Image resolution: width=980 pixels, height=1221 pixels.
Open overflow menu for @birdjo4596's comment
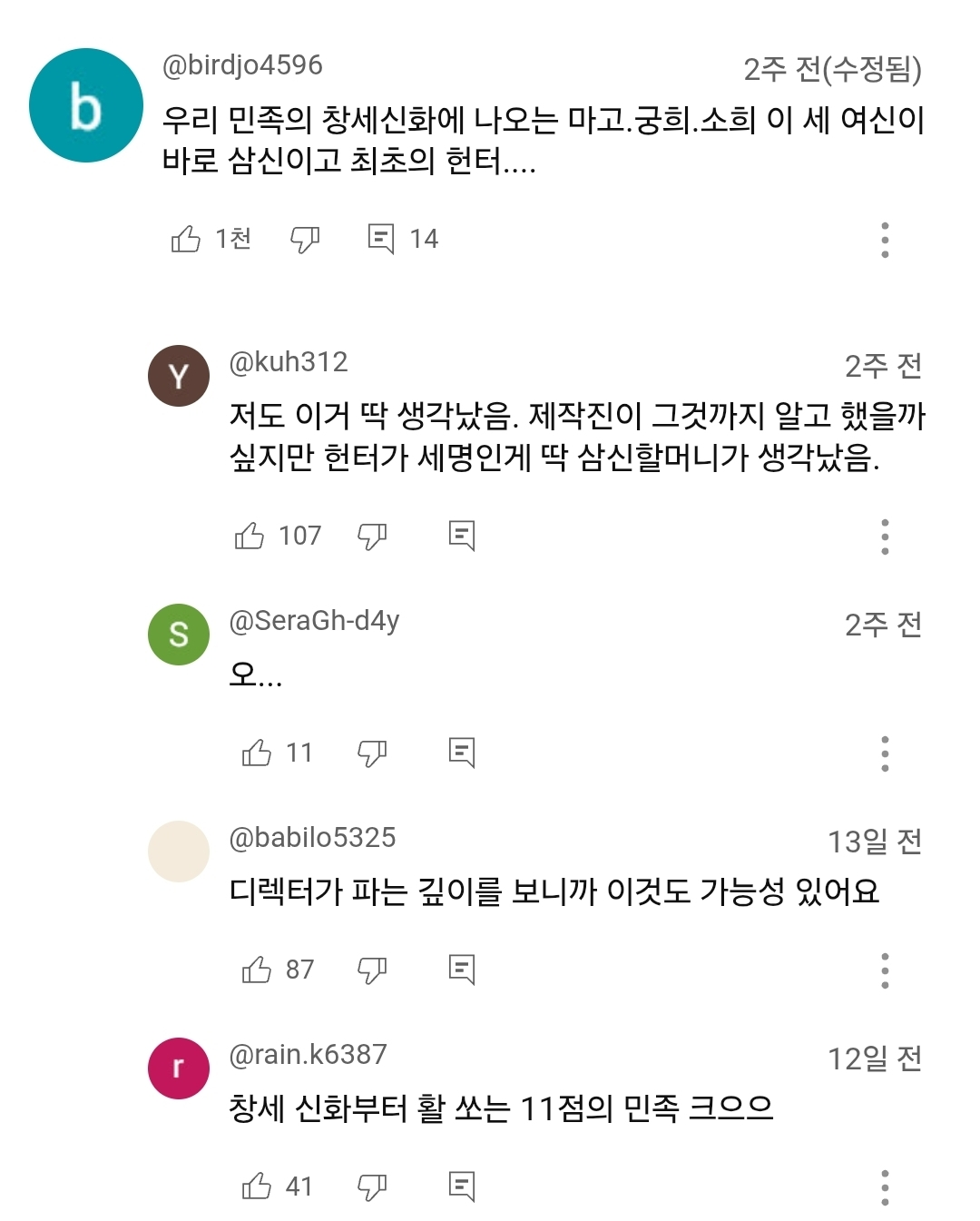click(885, 240)
